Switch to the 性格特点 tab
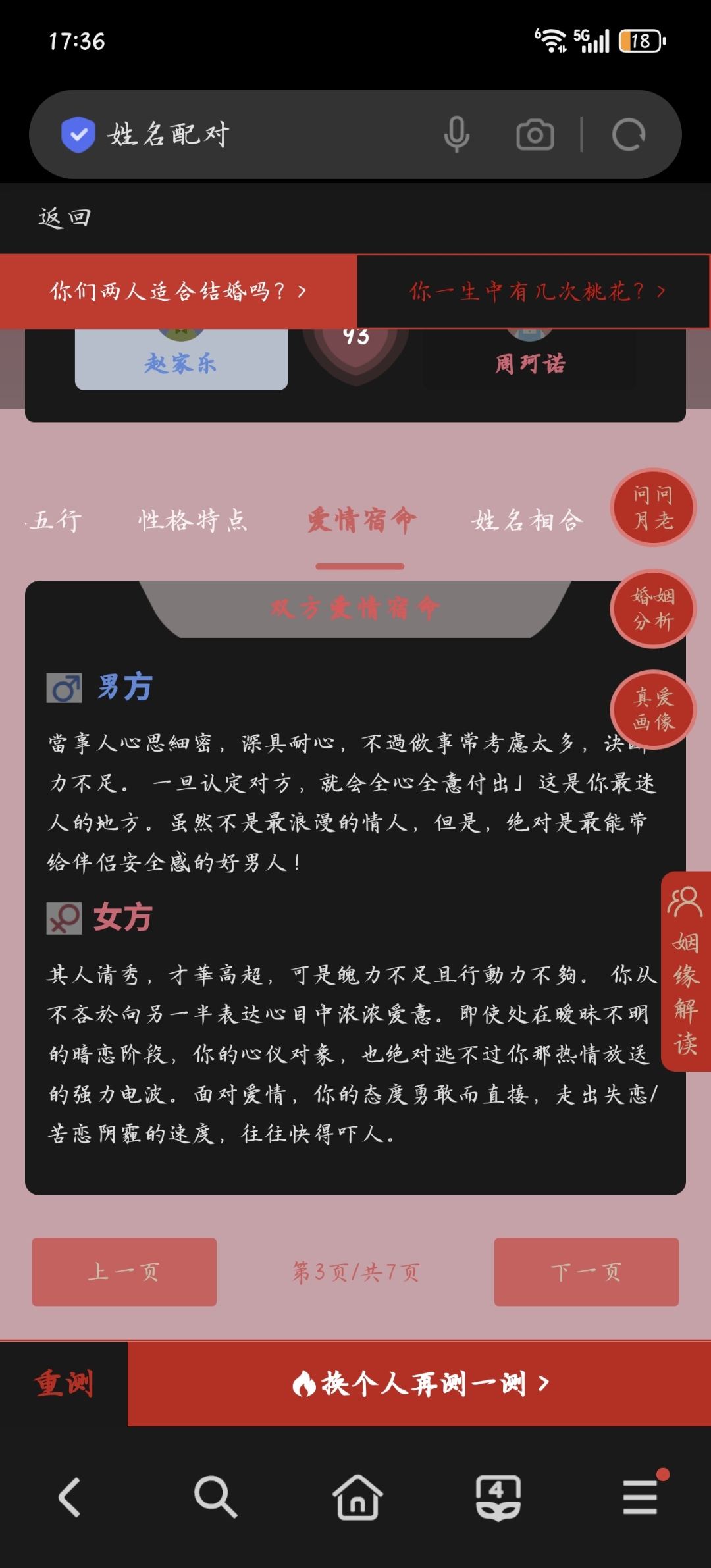Screen dimensions: 711x1568 tap(192, 520)
